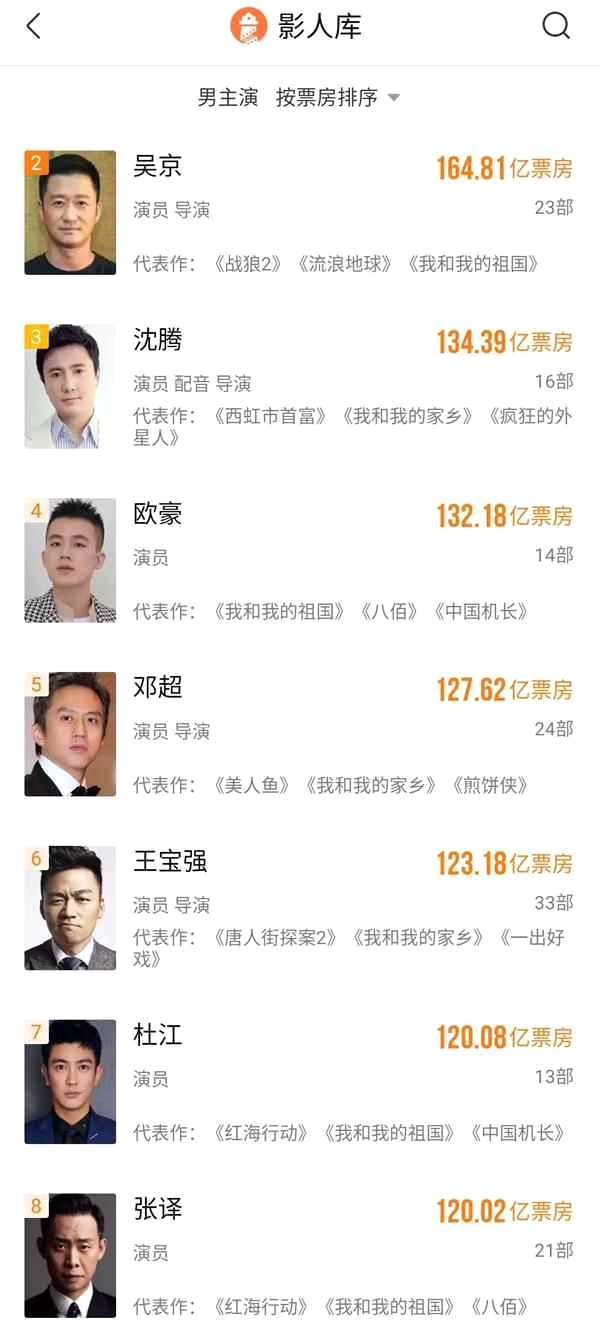
Task: Expand the 按票房排序 sort dropdown
Action: click(x=337, y=97)
